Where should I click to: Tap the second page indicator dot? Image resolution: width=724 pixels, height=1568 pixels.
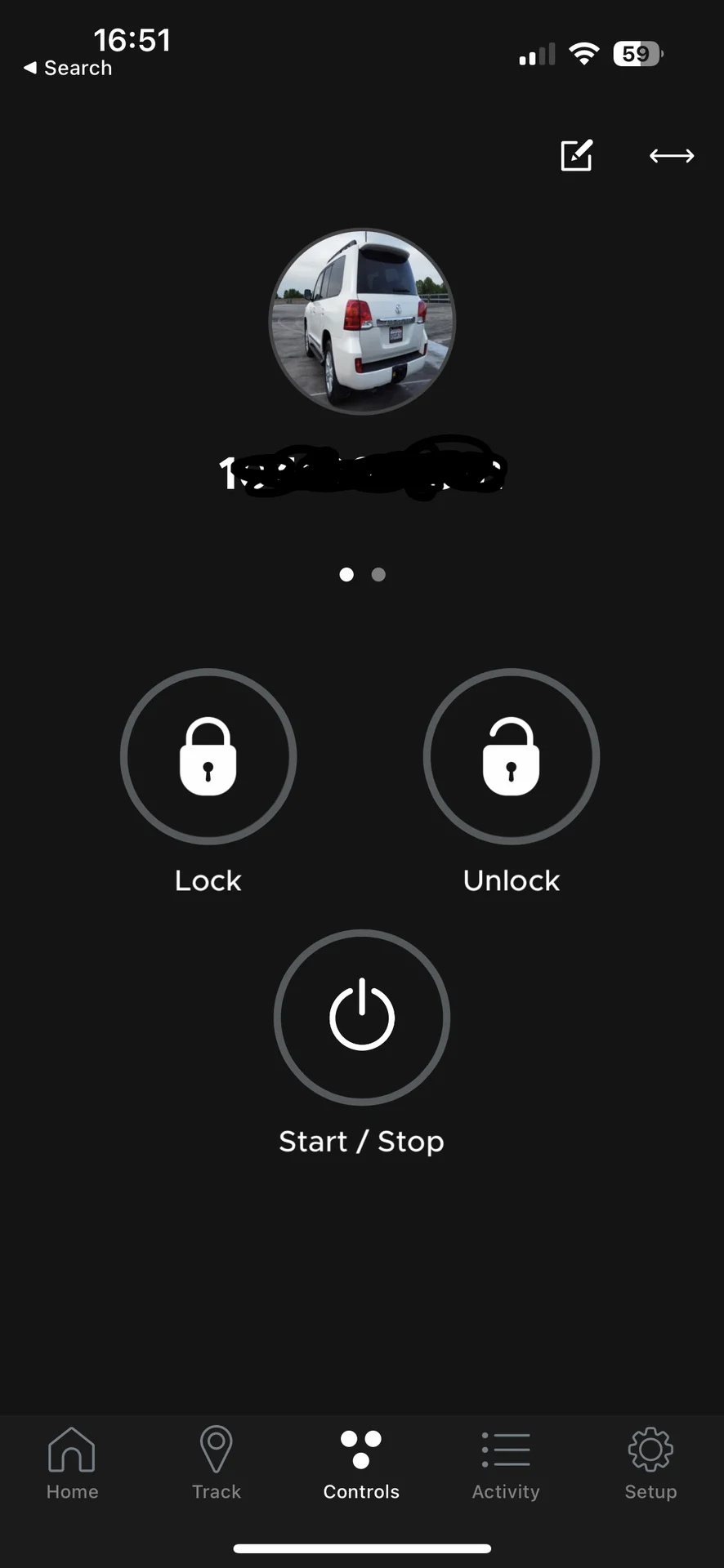(378, 575)
